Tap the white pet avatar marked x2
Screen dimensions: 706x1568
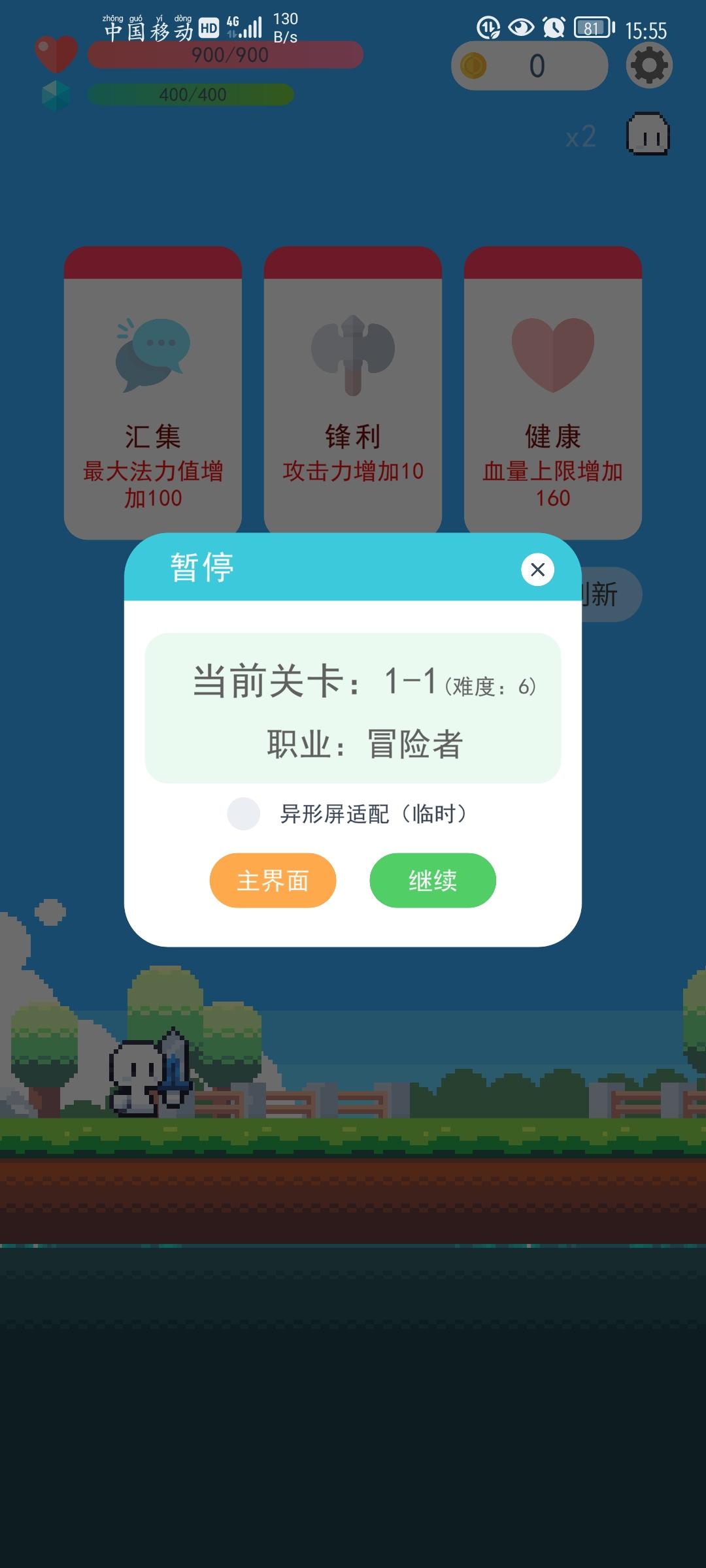648,135
